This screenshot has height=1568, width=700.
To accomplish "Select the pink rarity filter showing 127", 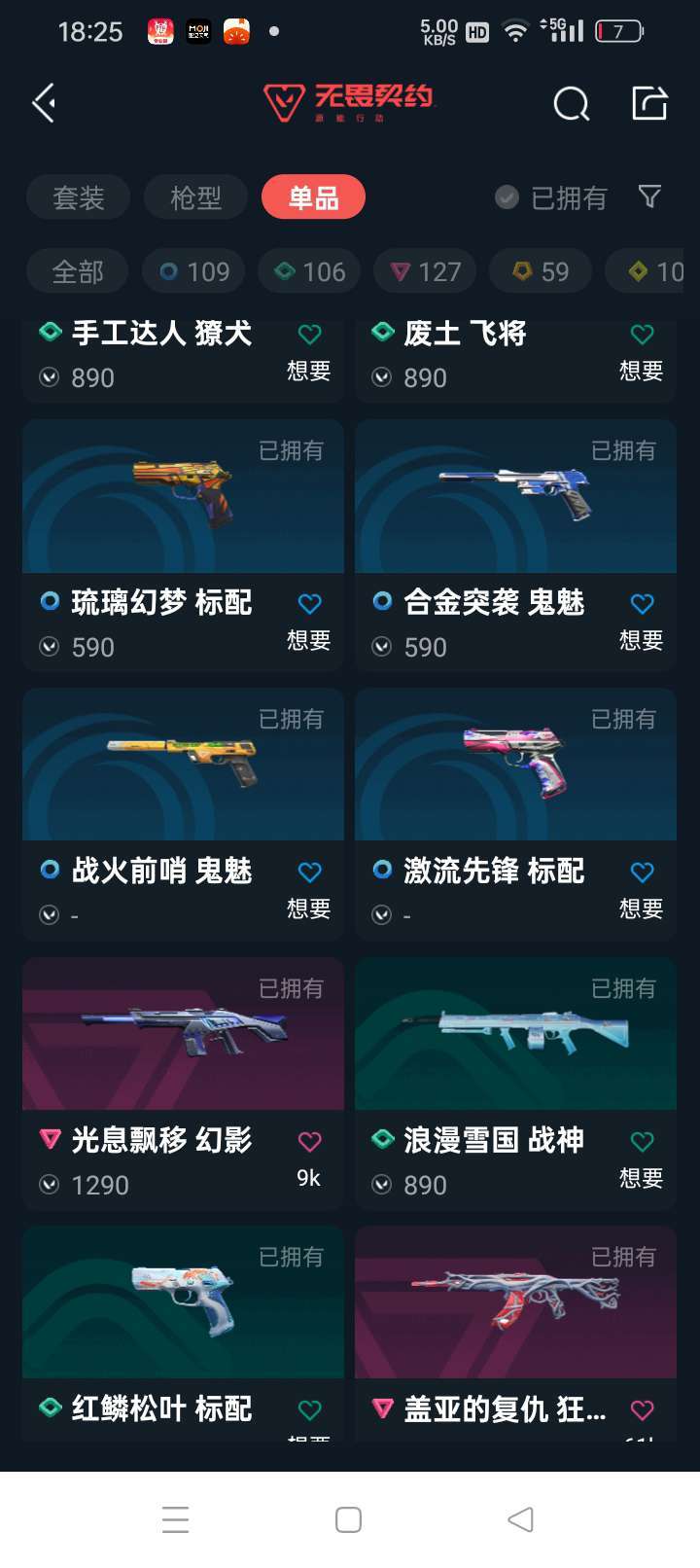I will point(425,272).
